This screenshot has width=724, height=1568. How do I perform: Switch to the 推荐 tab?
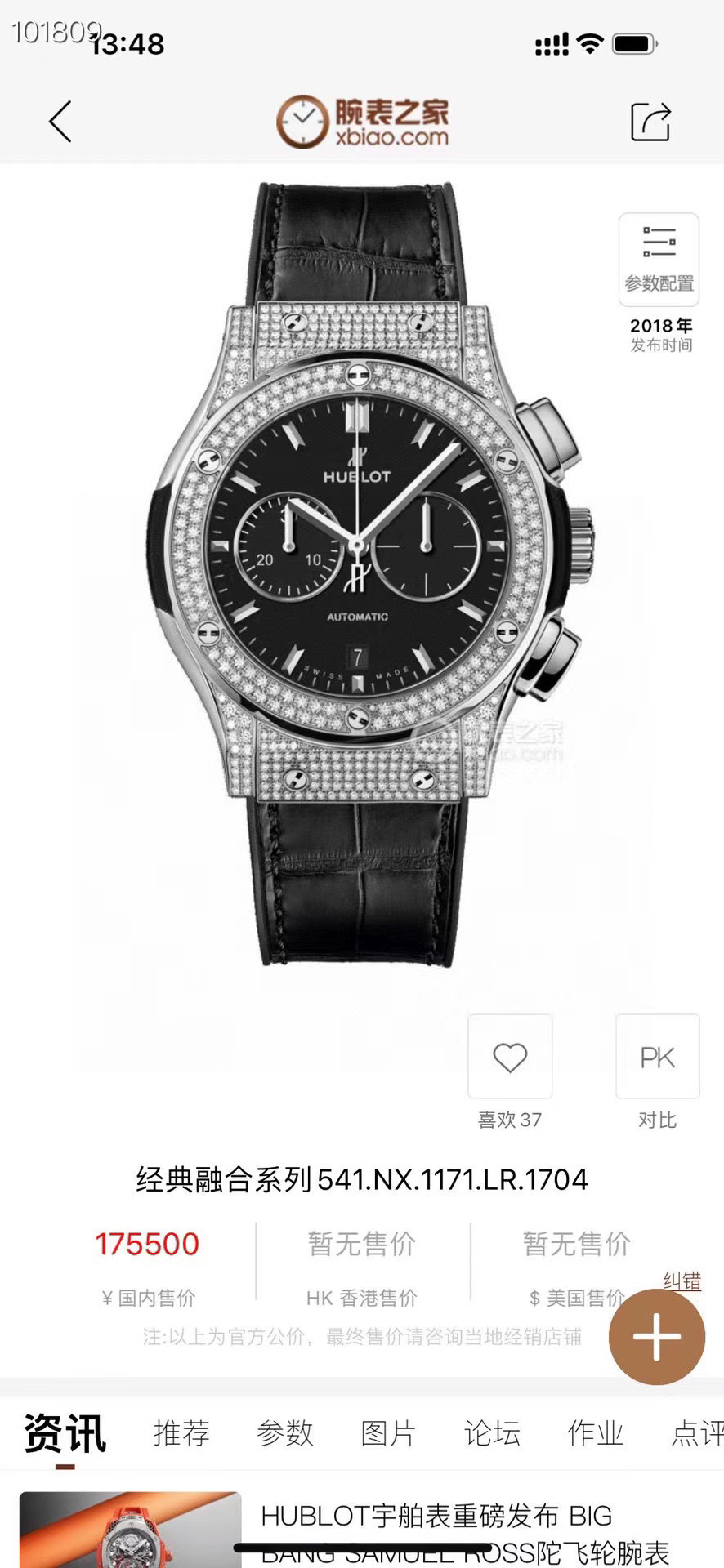tap(181, 1433)
